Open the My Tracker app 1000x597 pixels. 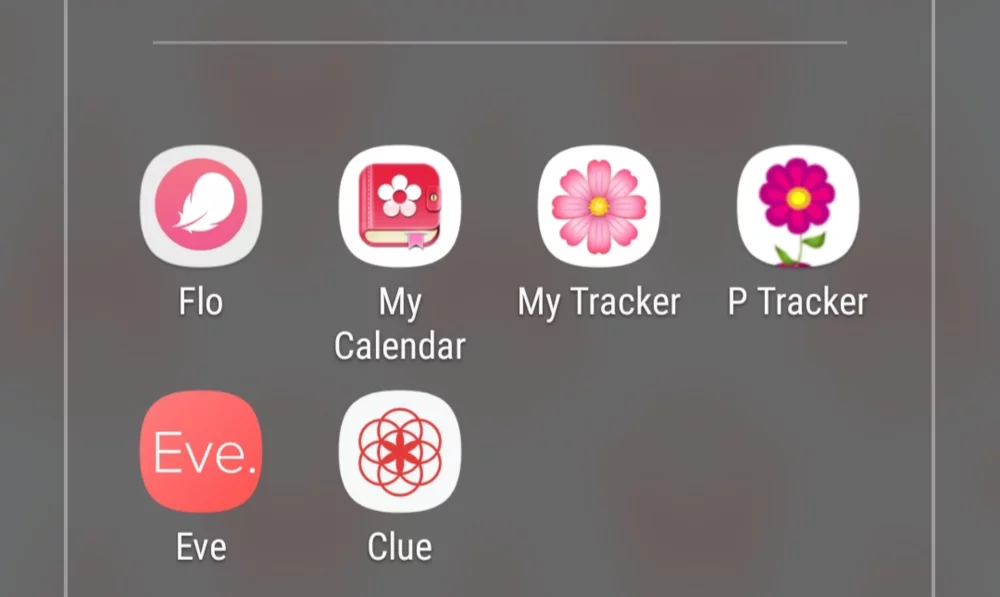click(x=598, y=206)
